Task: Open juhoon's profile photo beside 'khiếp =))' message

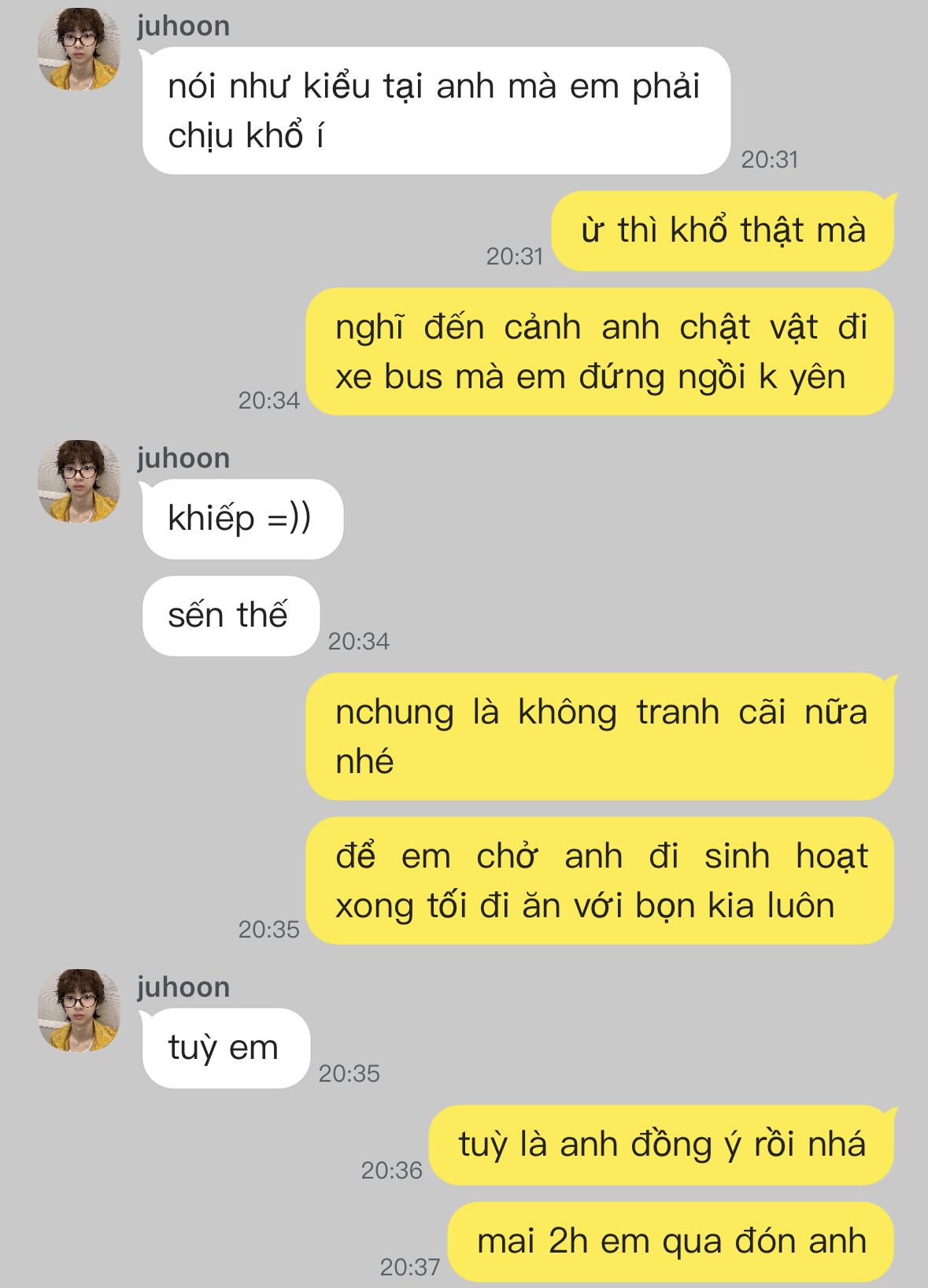Action: (x=79, y=481)
